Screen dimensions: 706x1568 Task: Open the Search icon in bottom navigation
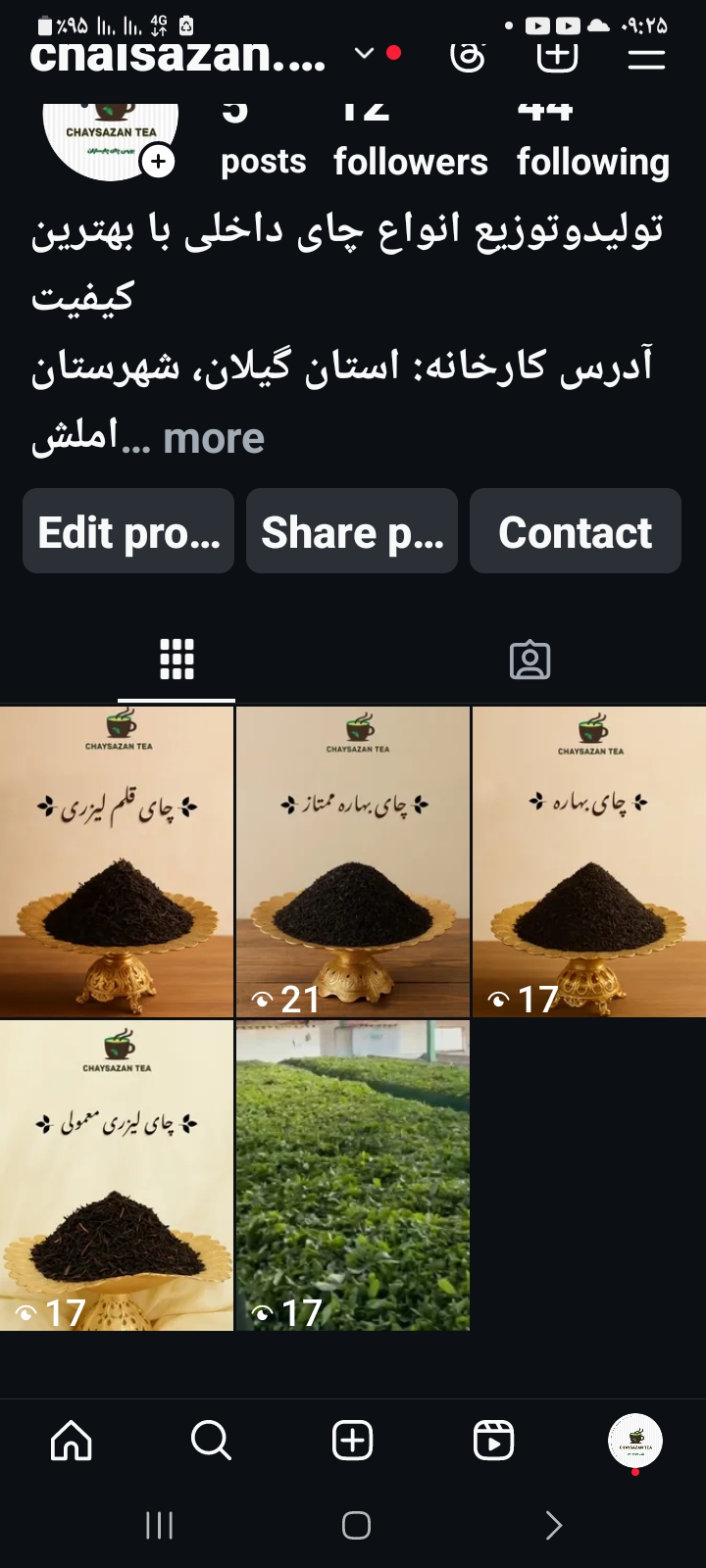(x=212, y=1441)
